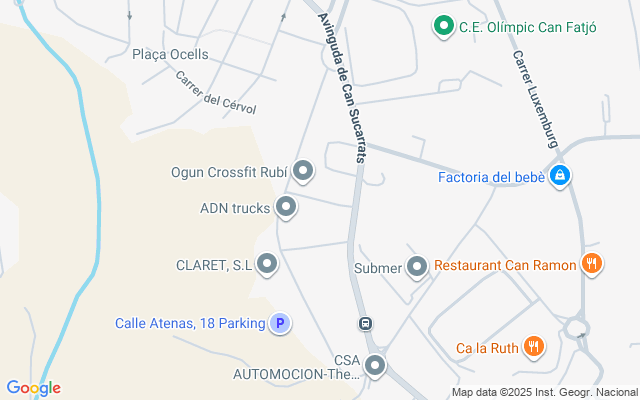Select the CSA AUTOMOCION marker
Image resolution: width=640 pixels, height=400 pixels.
(x=375, y=367)
